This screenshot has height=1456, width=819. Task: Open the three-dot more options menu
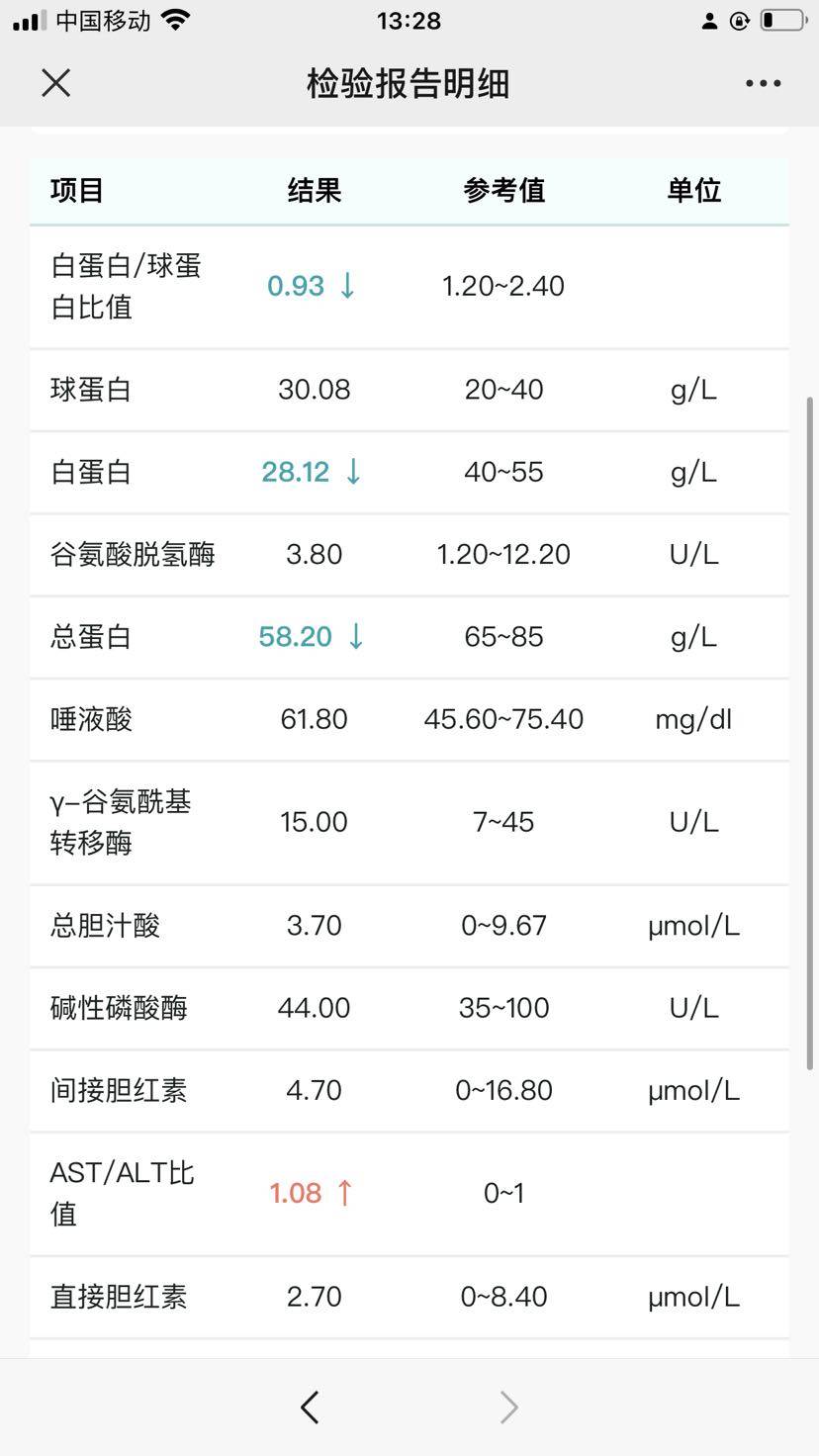click(x=763, y=84)
